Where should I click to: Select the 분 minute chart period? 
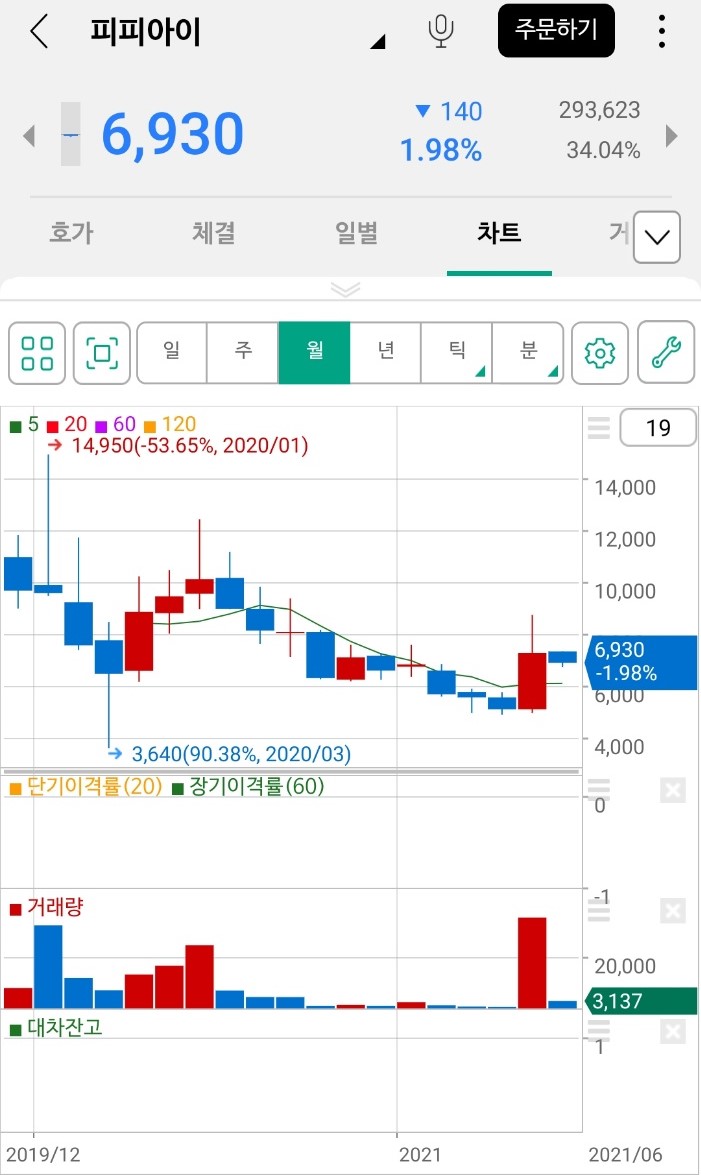[528, 353]
